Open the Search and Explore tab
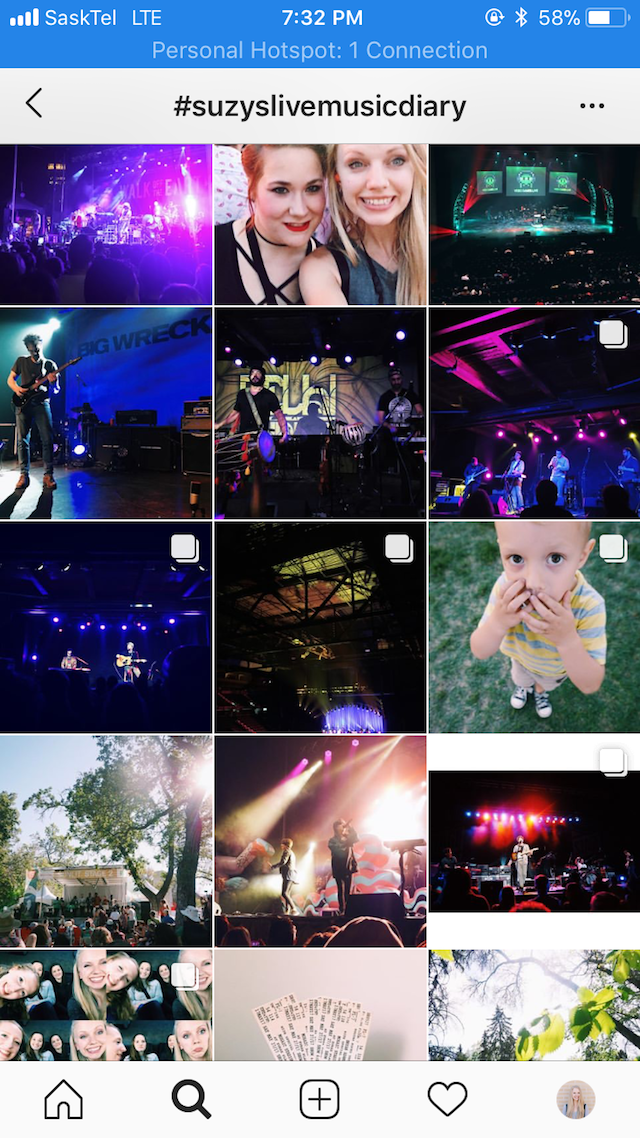The image size is (640, 1138). click(191, 1100)
